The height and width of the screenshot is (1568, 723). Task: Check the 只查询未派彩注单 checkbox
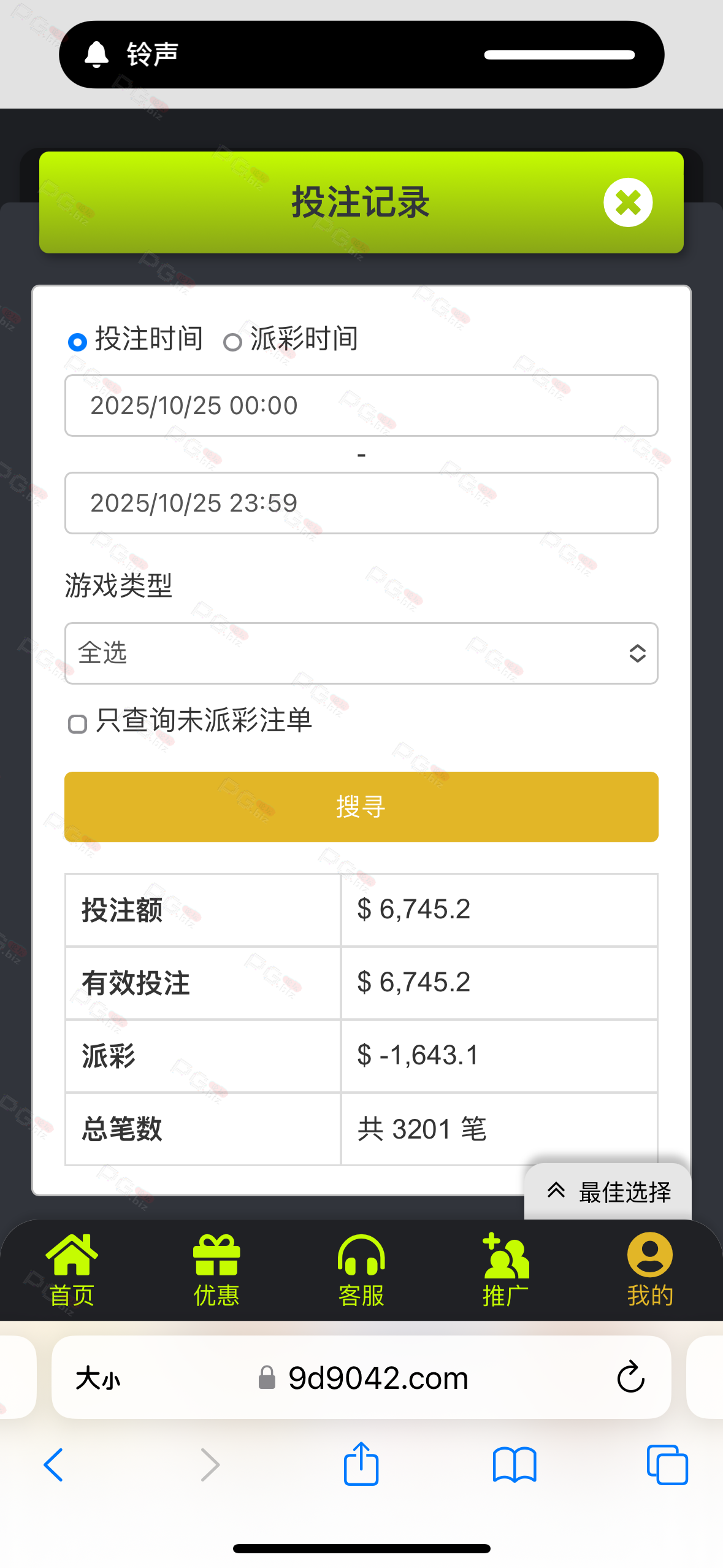coord(78,724)
